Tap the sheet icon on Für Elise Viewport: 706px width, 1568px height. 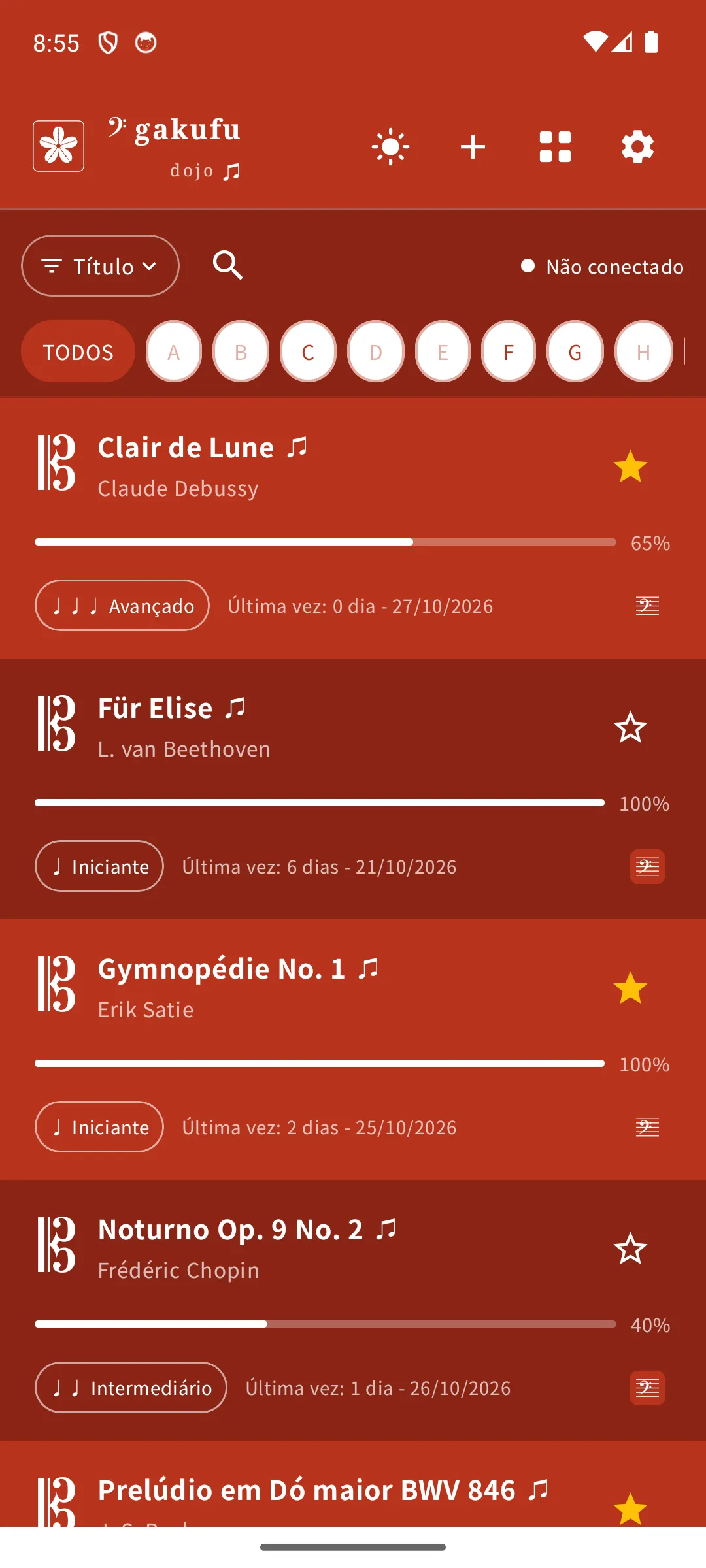pos(647,867)
